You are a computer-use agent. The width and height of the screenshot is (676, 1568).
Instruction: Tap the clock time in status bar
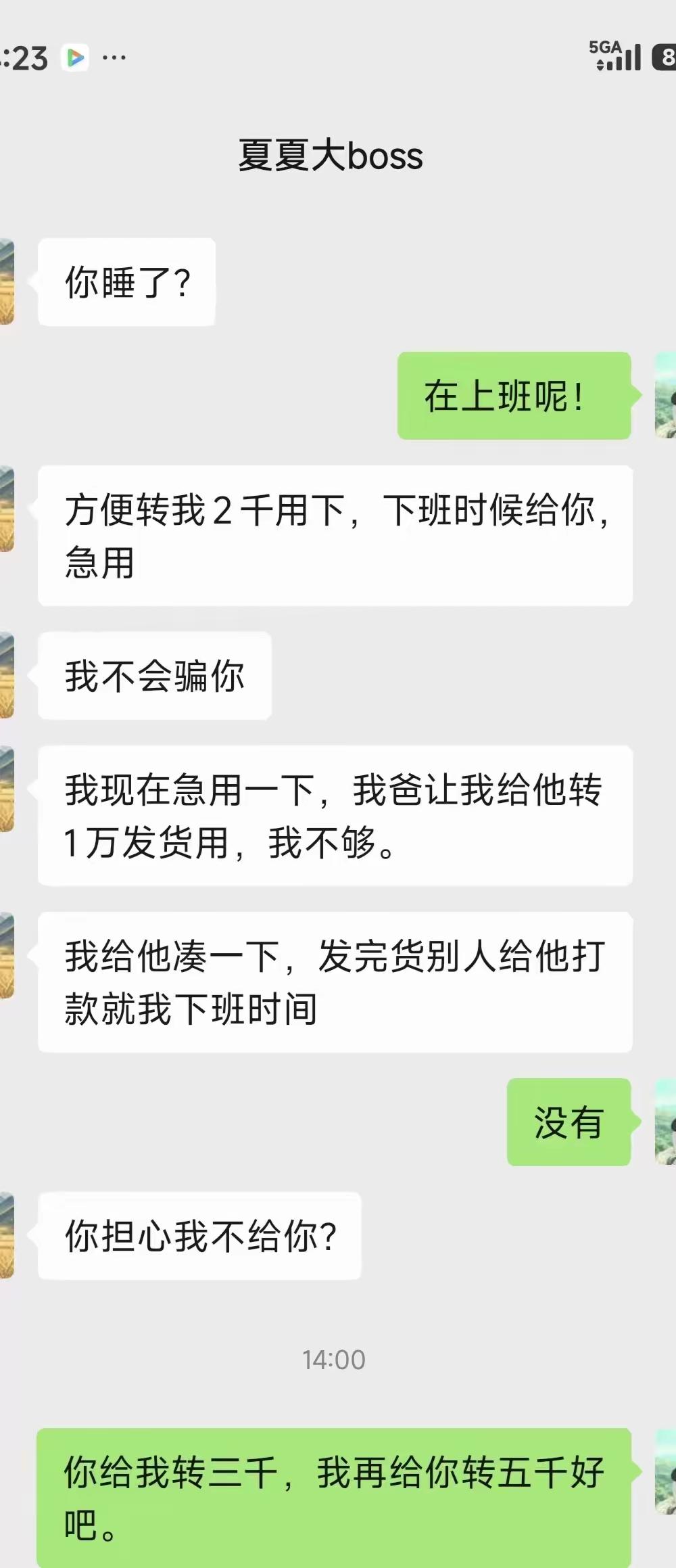(24, 57)
